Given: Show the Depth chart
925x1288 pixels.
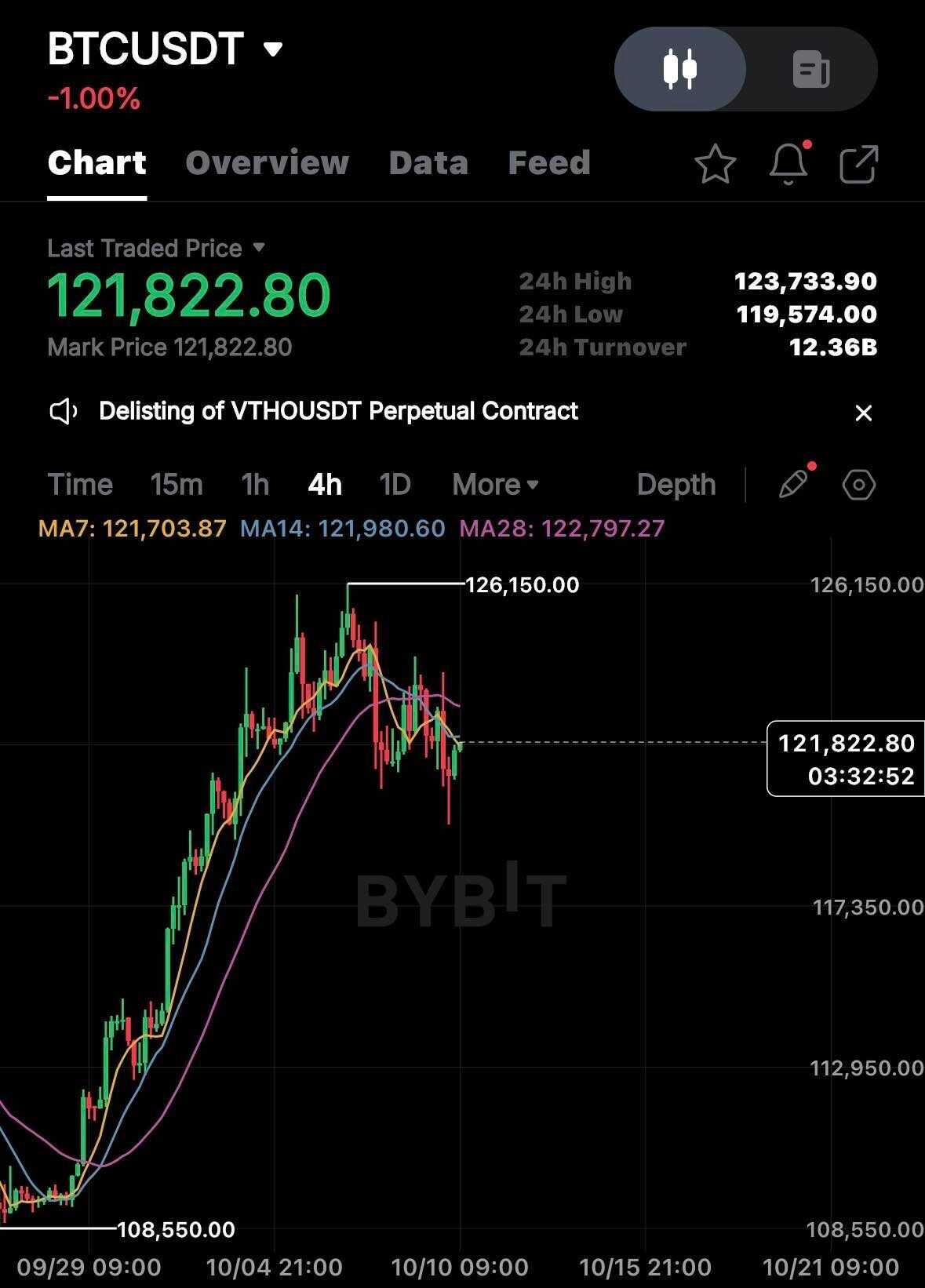Looking at the screenshot, I should point(676,485).
